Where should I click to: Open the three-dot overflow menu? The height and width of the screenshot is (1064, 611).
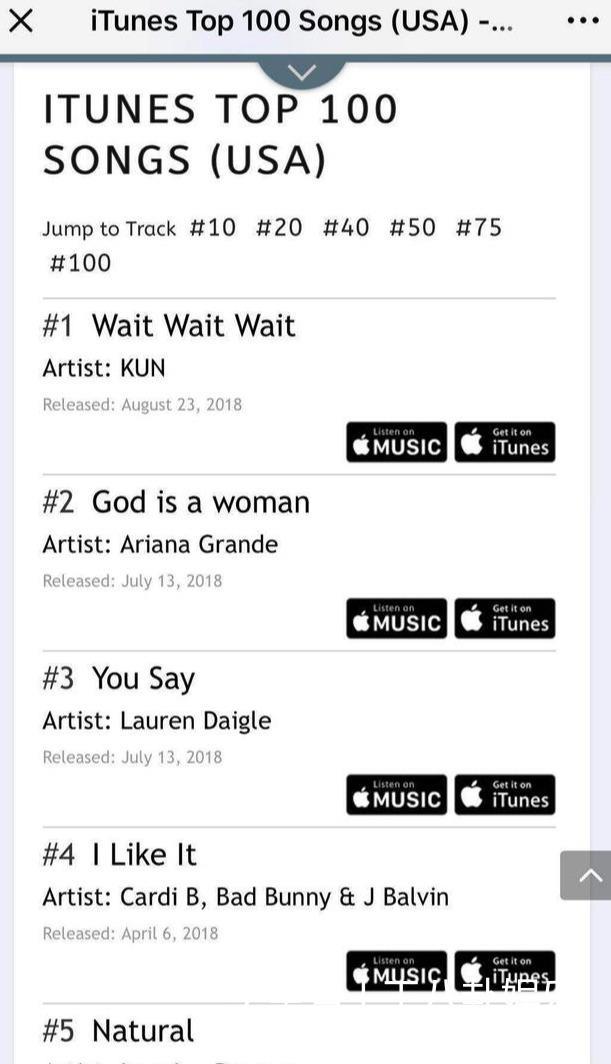point(583,21)
